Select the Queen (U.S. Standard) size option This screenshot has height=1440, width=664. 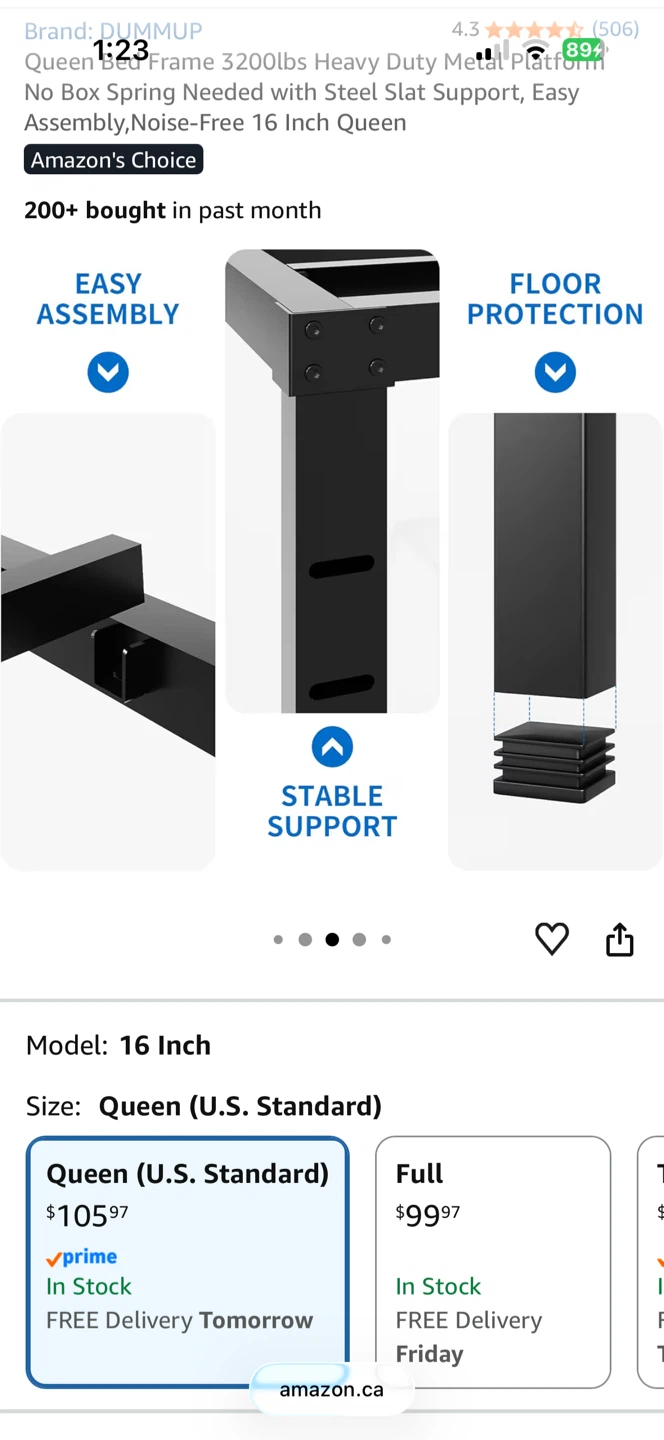(188, 1262)
